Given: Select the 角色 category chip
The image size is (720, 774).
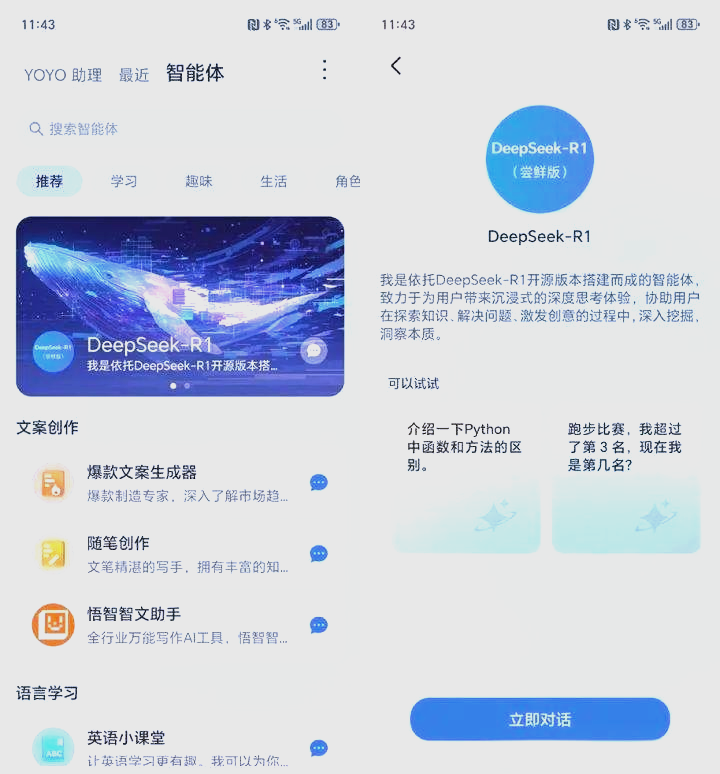Looking at the screenshot, I should point(347,181).
